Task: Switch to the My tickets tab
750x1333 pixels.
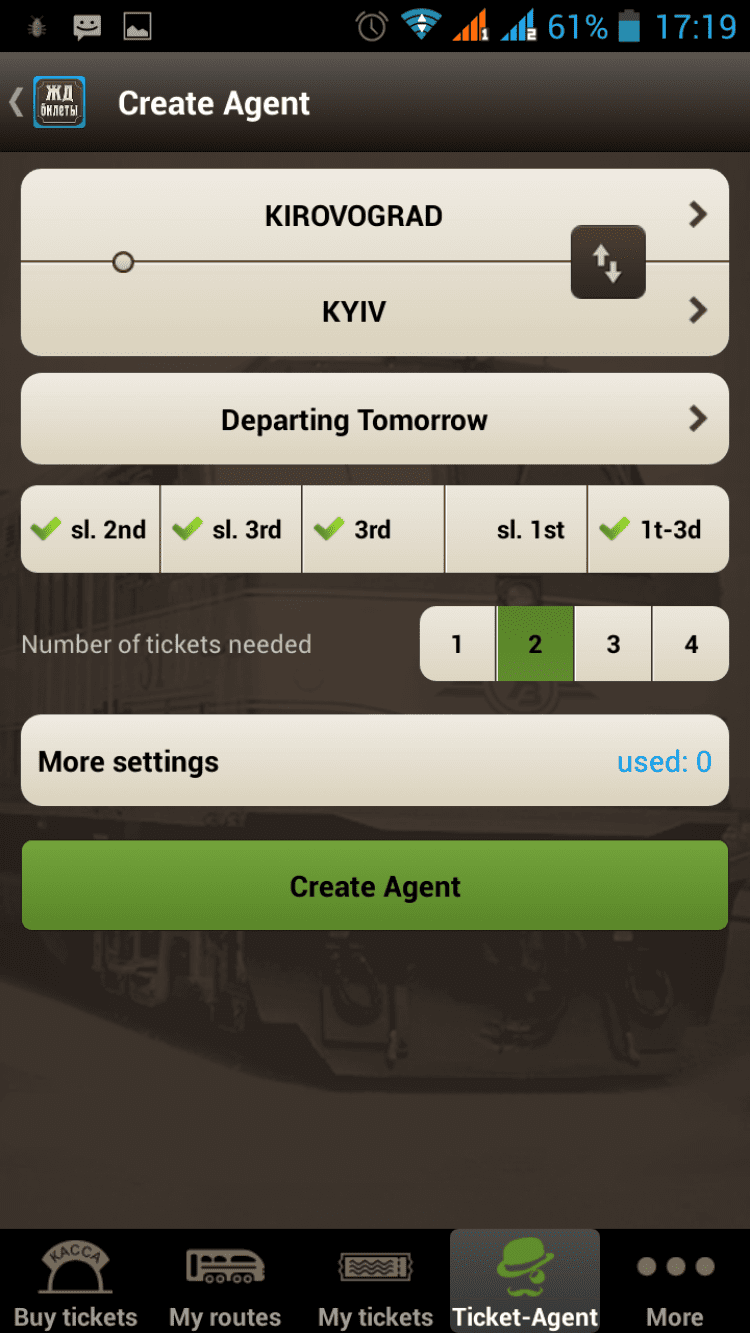Action: [375, 1284]
